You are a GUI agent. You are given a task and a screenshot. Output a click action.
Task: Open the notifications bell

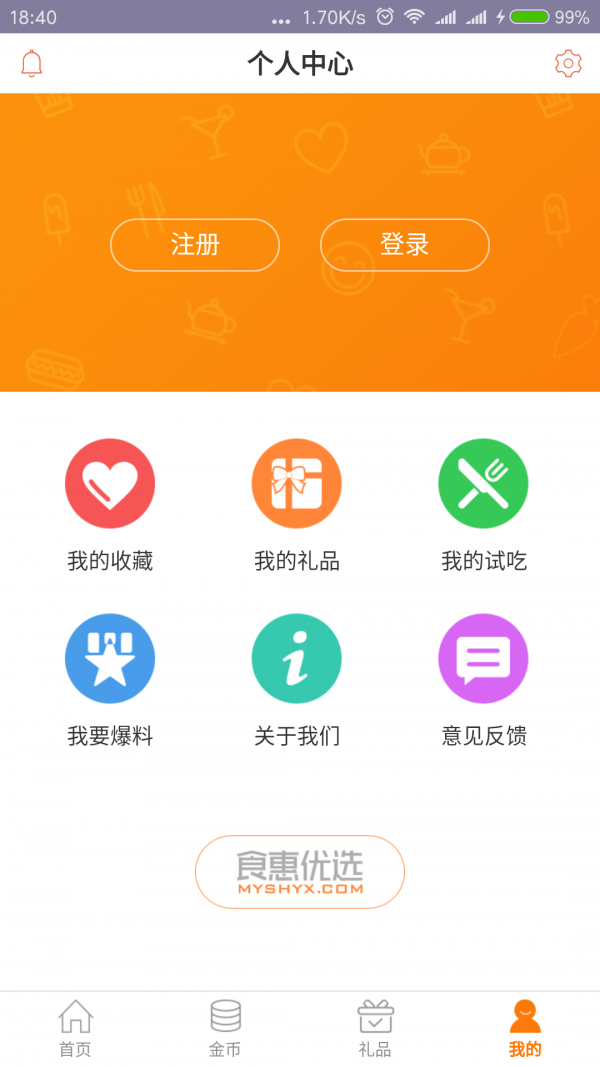click(x=32, y=63)
